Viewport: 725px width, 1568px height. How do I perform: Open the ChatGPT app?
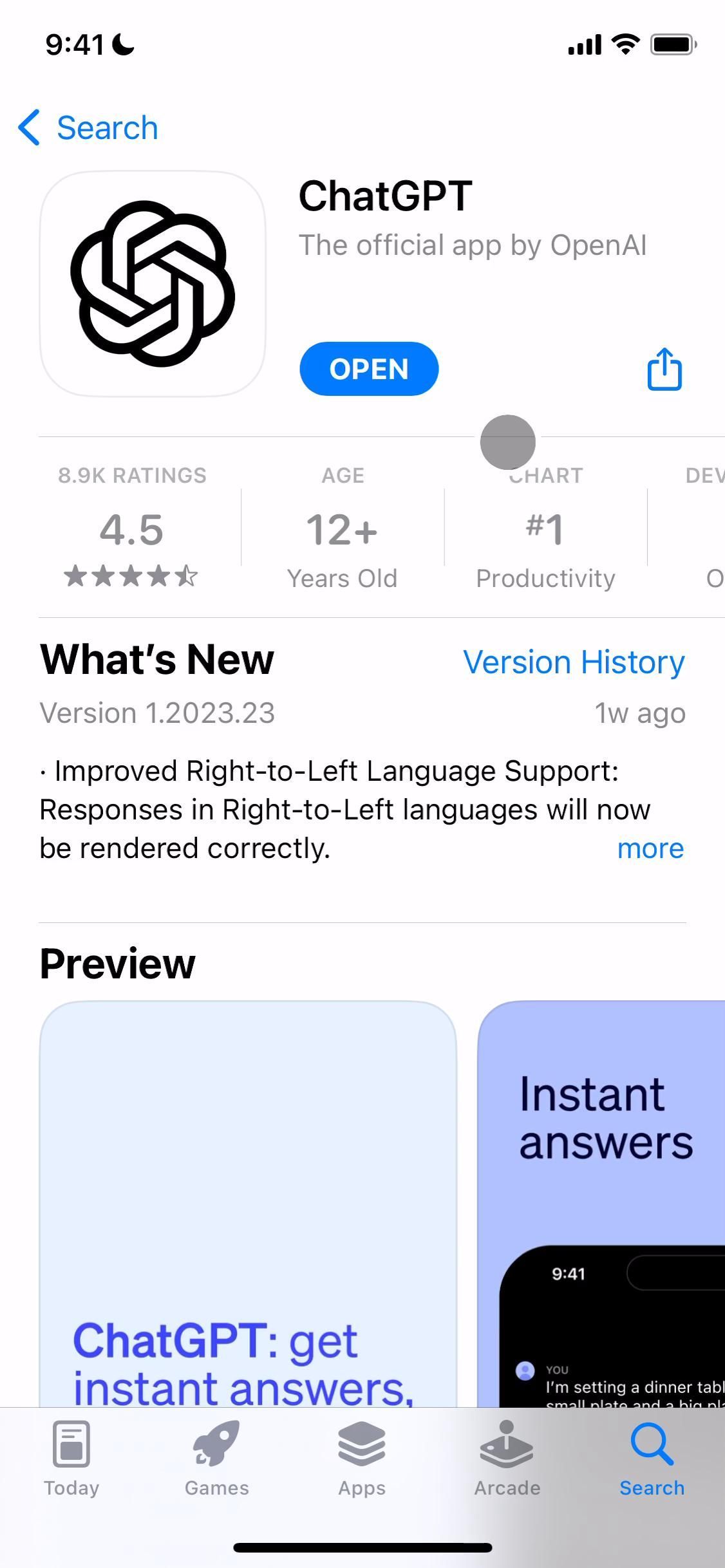click(x=369, y=369)
